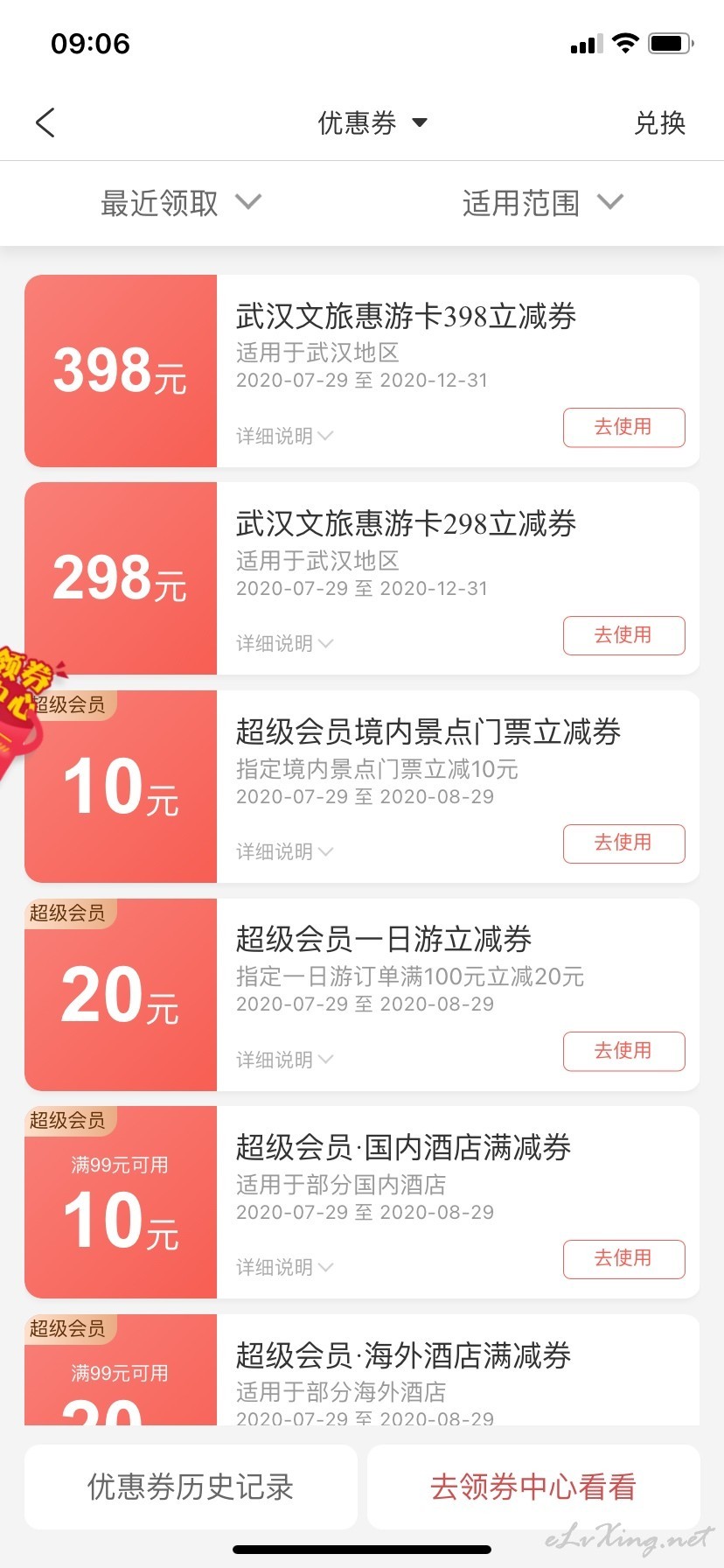Expand 详细说明 for the 398立减券

click(x=284, y=436)
